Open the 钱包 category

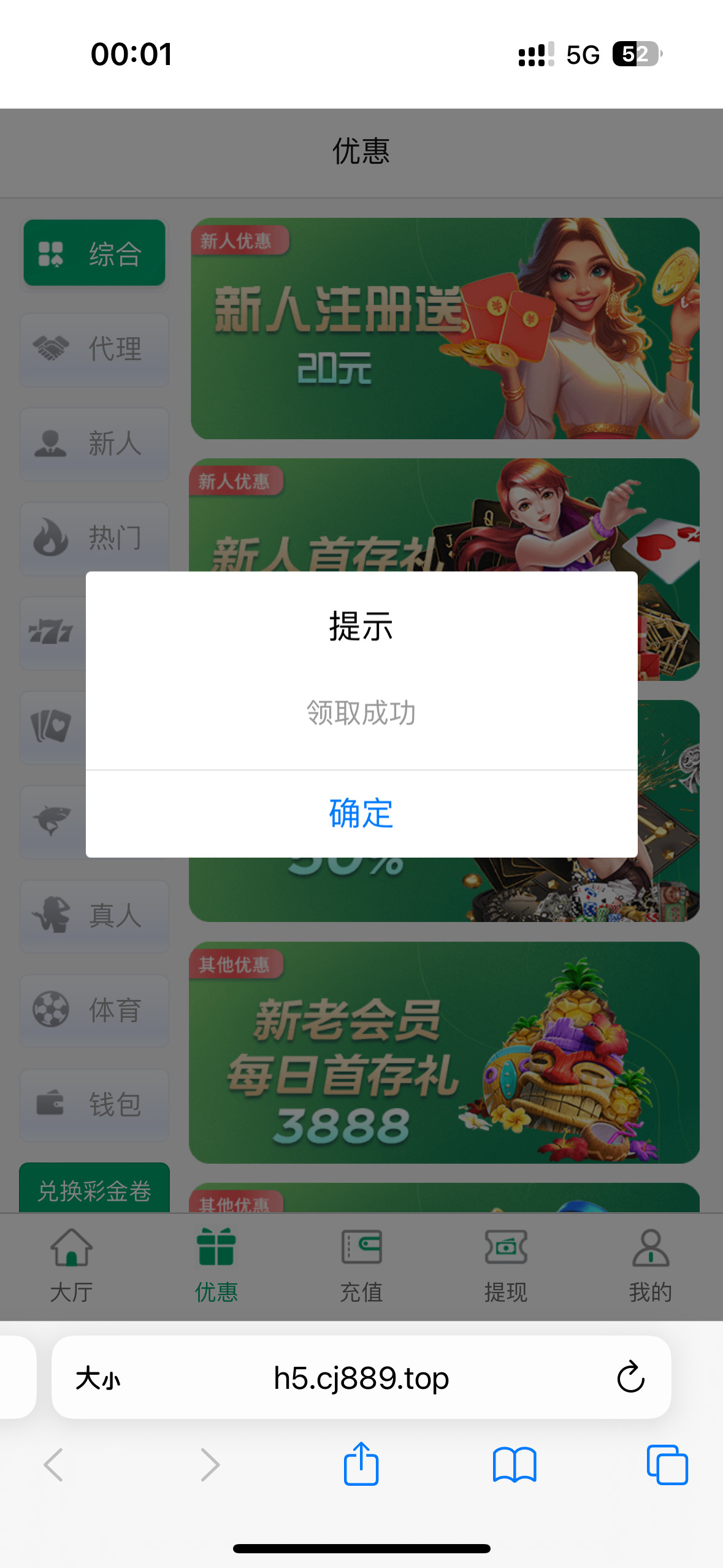point(94,1105)
